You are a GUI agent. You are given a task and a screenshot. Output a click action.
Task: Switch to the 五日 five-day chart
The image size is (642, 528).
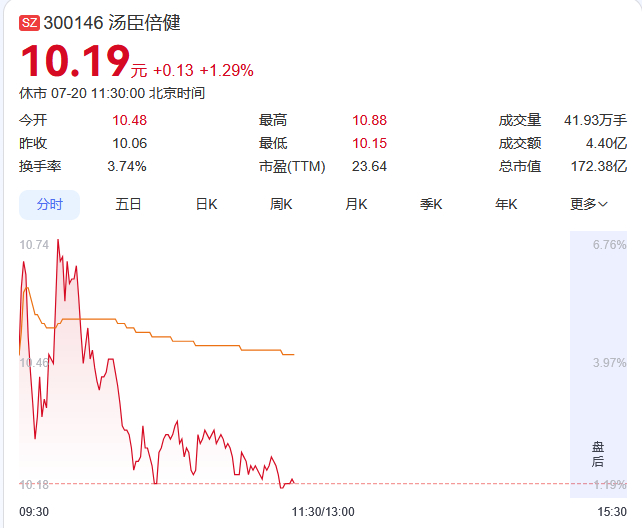pyautogui.click(x=128, y=204)
